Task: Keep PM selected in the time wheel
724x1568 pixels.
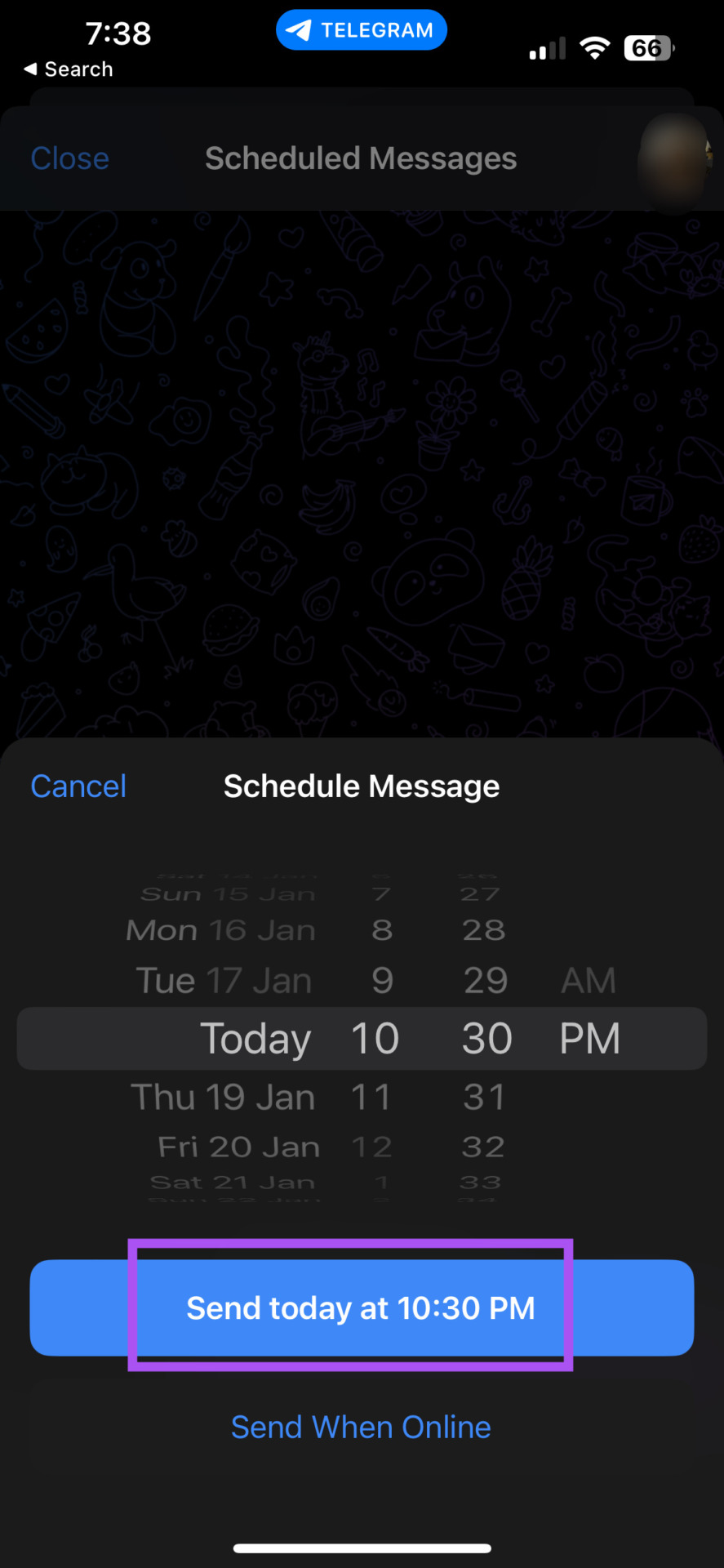Action: [589, 1038]
